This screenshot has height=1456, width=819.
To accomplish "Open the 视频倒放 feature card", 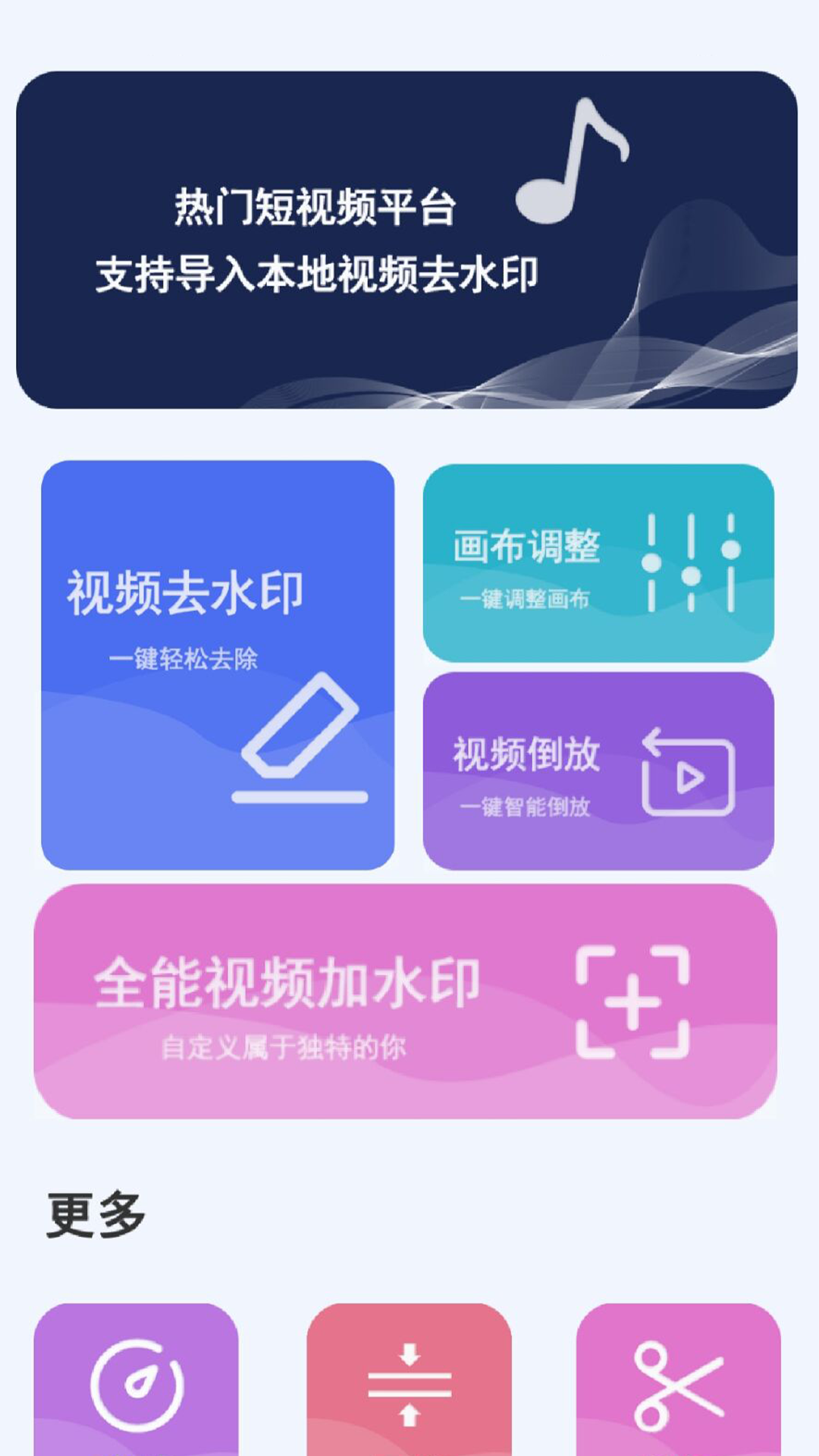I will [x=599, y=770].
